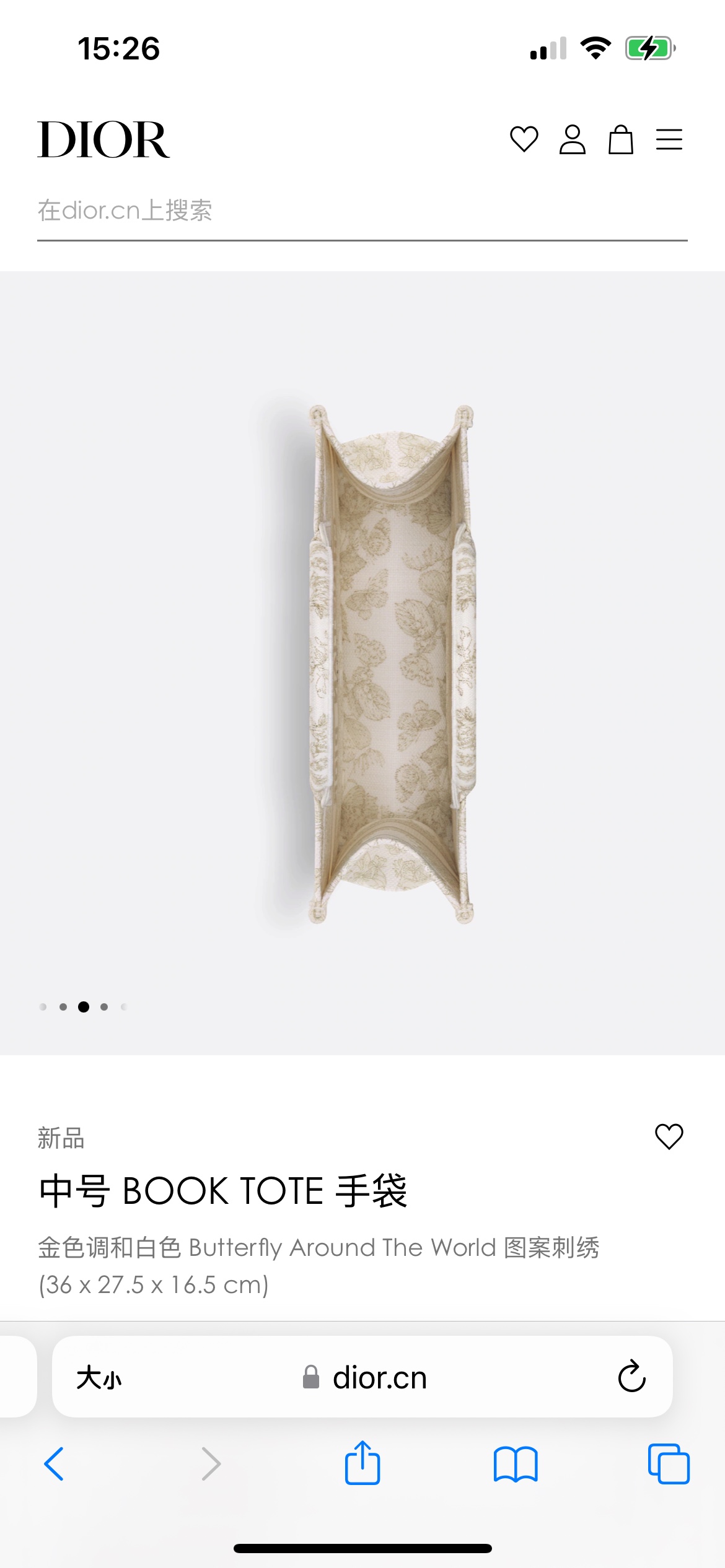This screenshot has width=725, height=1568.
Task: Go to Dior homepage via logo
Action: pos(103,140)
